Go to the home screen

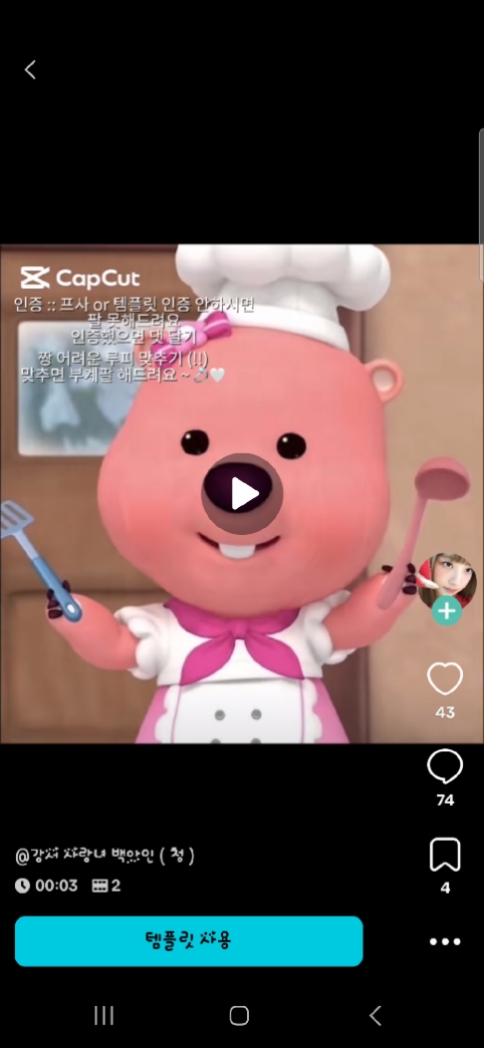(x=239, y=1016)
